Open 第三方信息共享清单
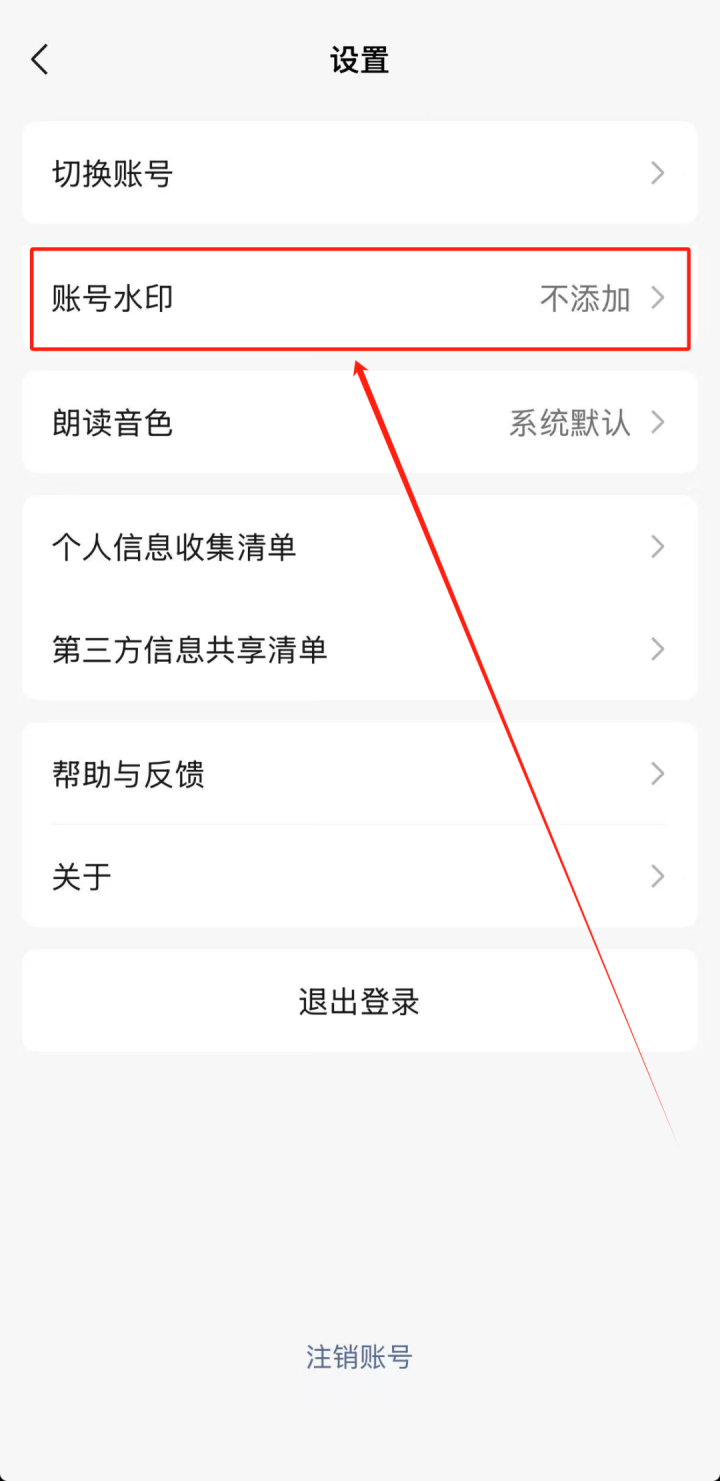 point(360,650)
